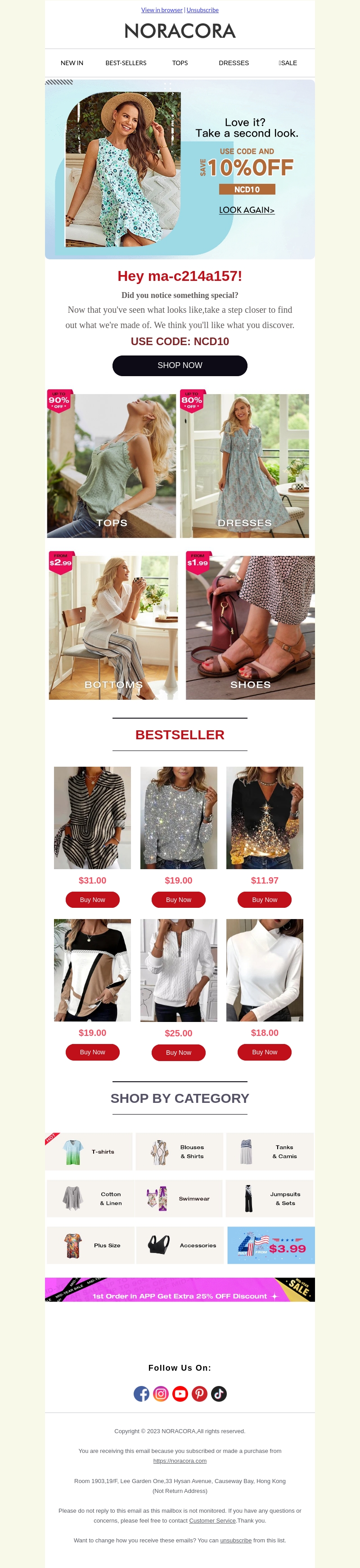Browse the Swimwear category

click(179, 1199)
